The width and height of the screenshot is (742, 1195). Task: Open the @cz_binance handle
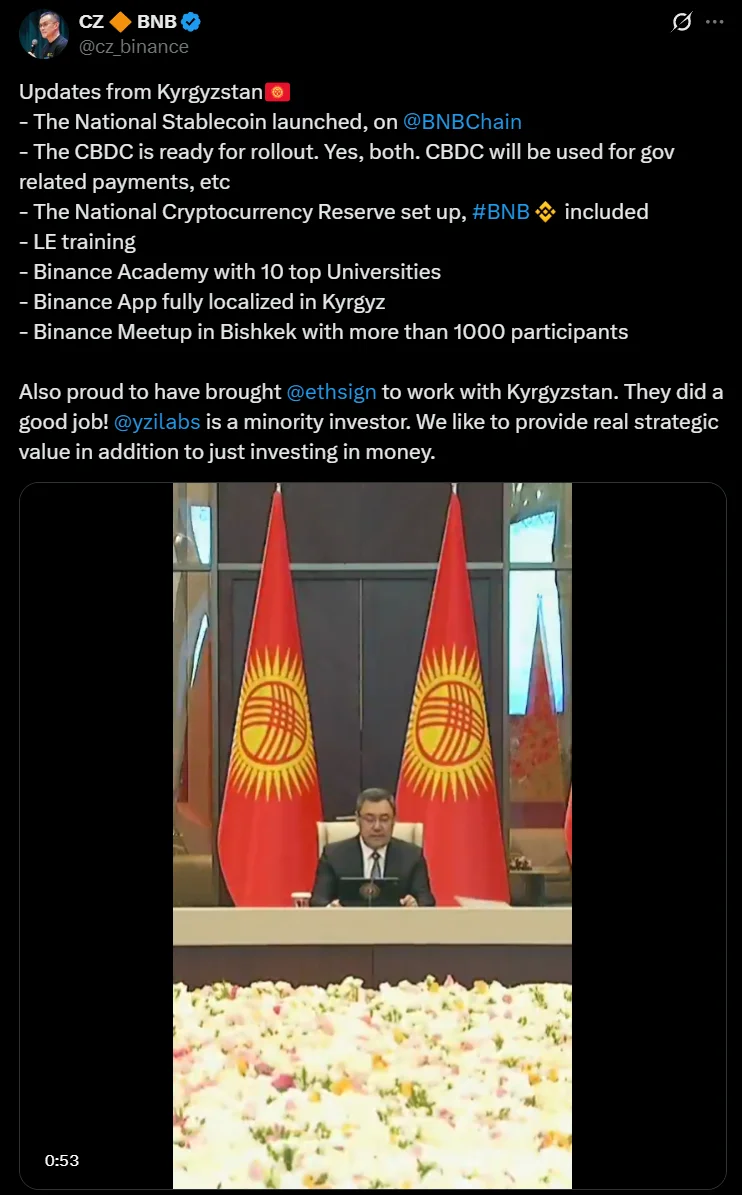tap(134, 46)
